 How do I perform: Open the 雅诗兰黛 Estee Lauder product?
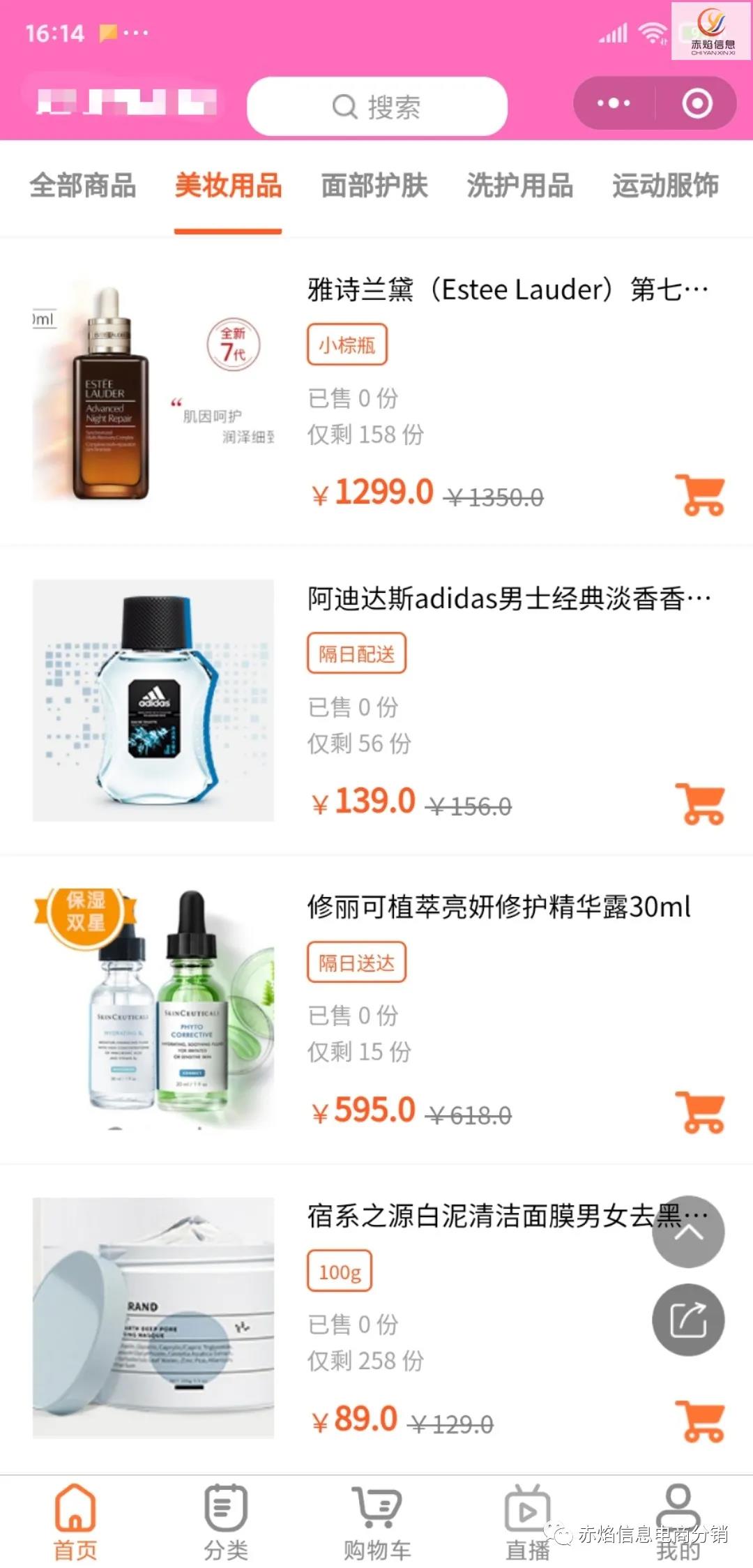pyautogui.click(x=507, y=289)
